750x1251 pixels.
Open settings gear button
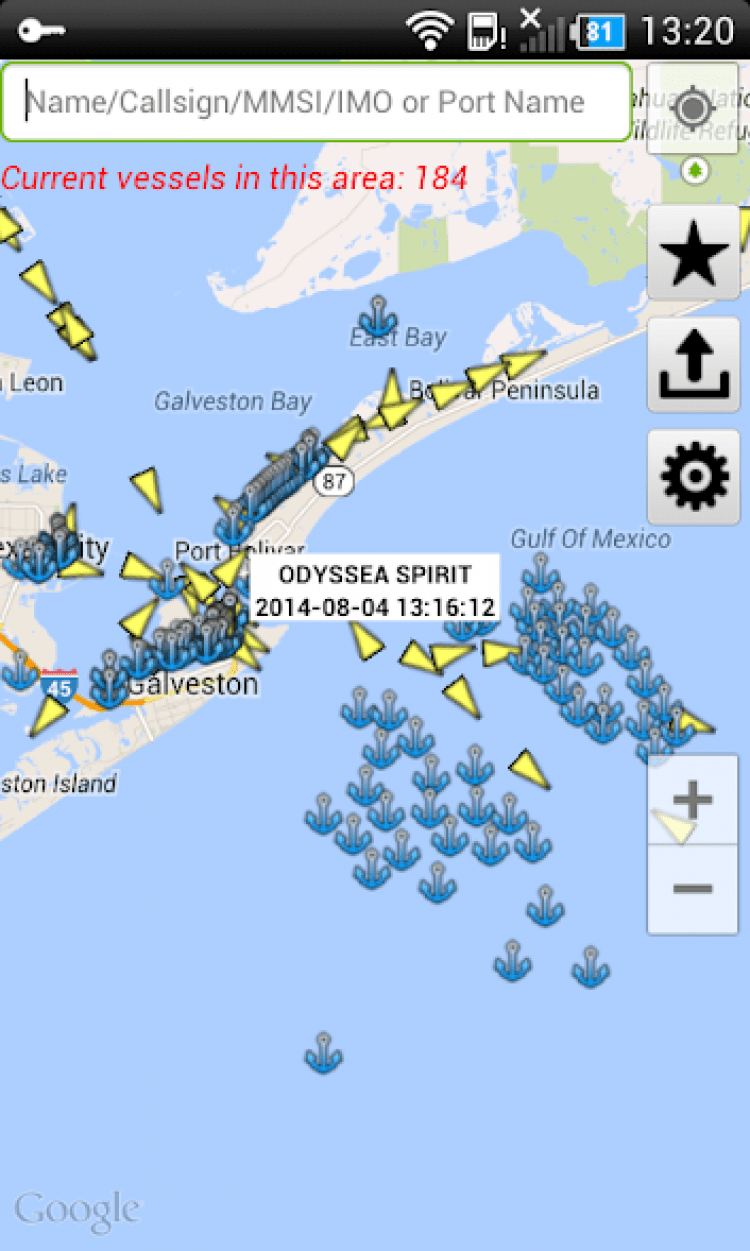[694, 478]
